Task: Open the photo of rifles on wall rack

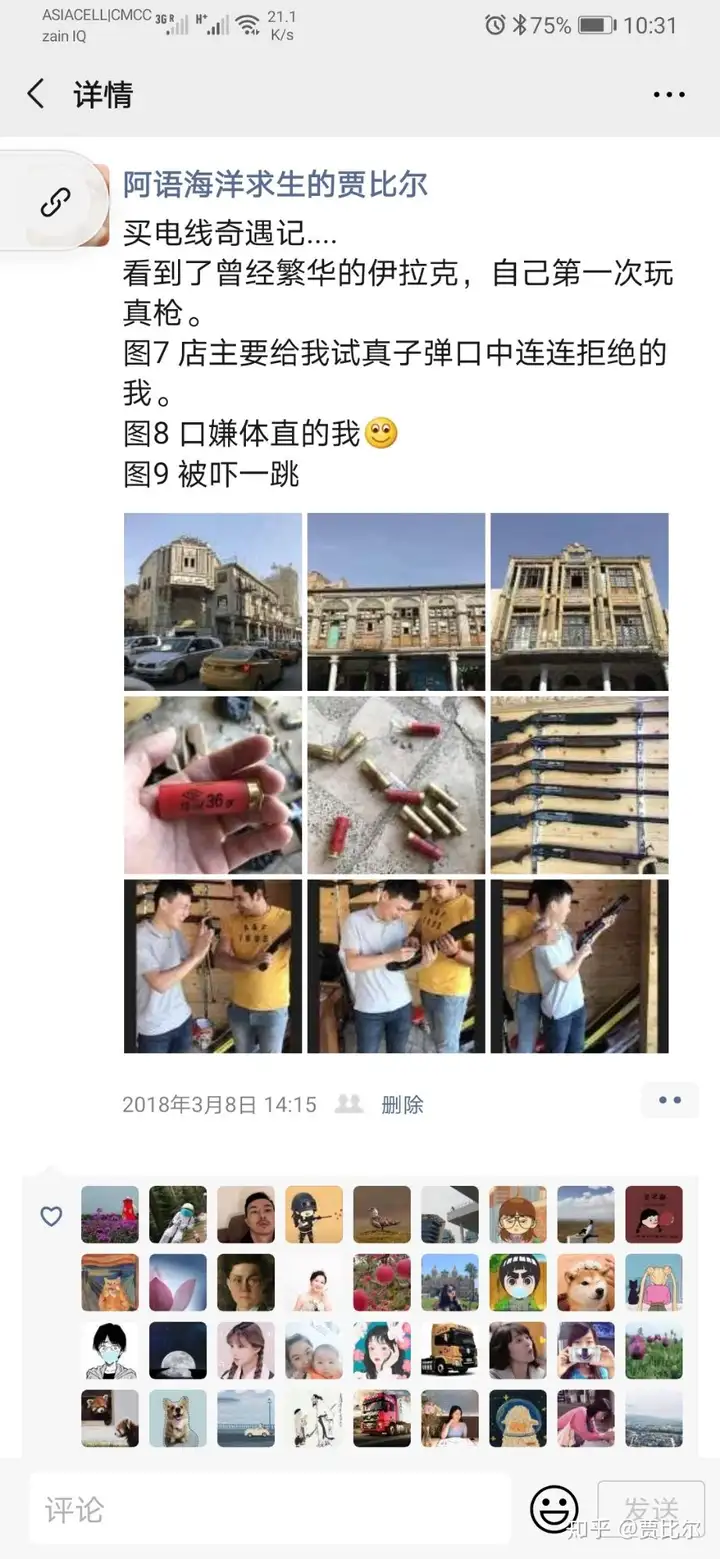Action: [x=579, y=784]
